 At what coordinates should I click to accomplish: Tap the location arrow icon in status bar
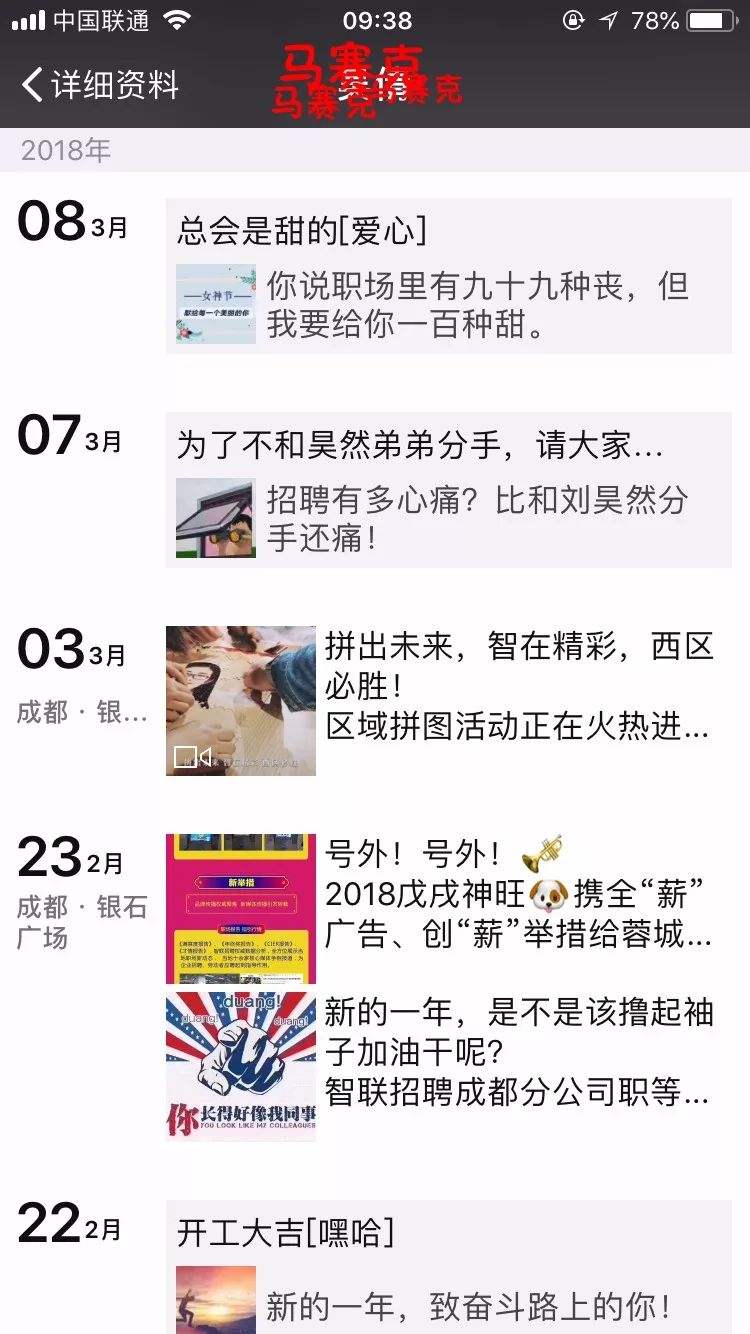tap(608, 20)
